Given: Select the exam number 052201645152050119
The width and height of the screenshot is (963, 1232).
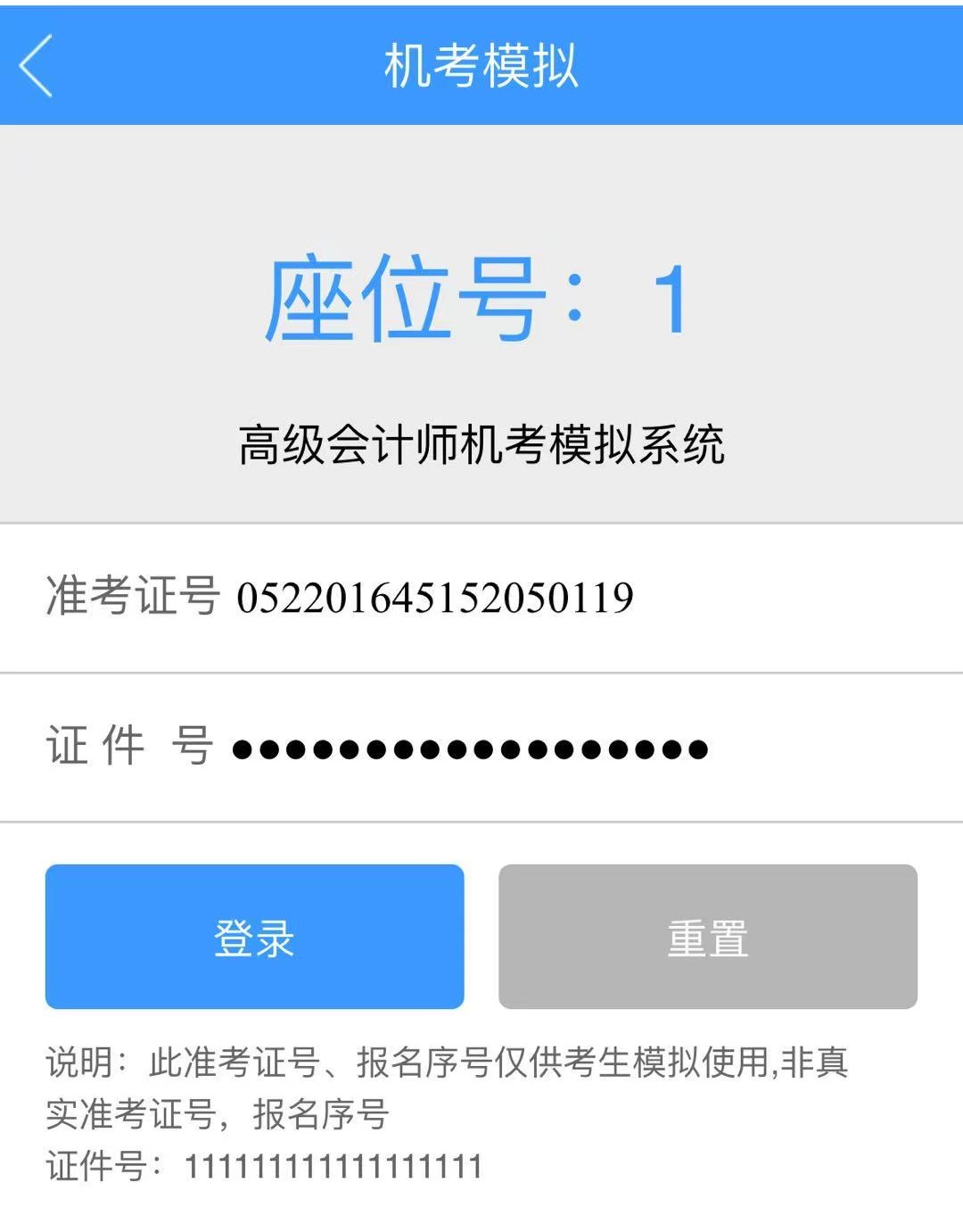Looking at the screenshot, I should pyautogui.click(x=434, y=596).
